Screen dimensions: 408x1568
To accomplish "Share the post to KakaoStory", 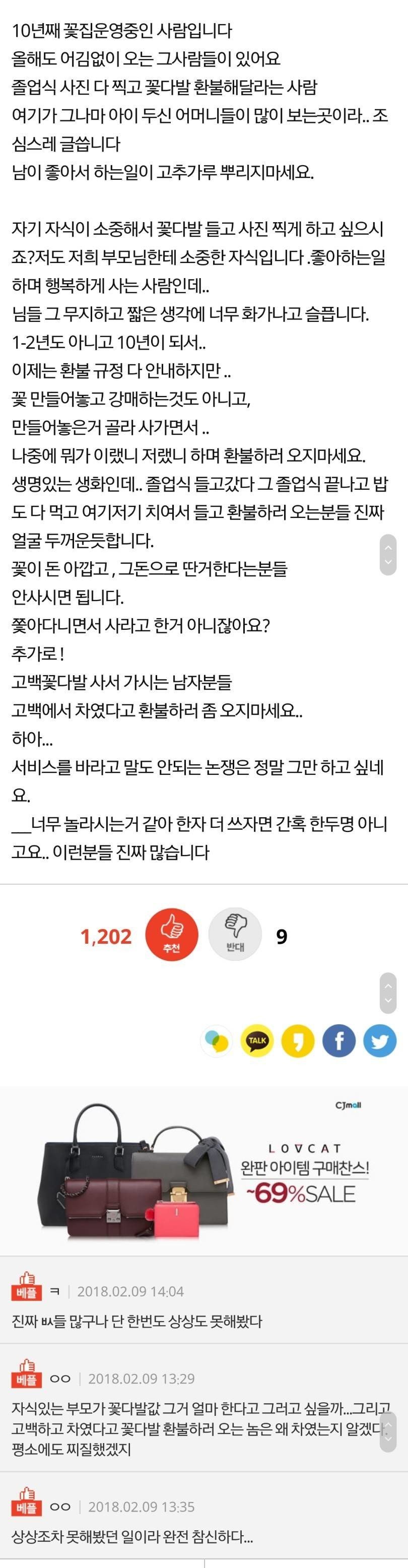I will coord(298,1040).
